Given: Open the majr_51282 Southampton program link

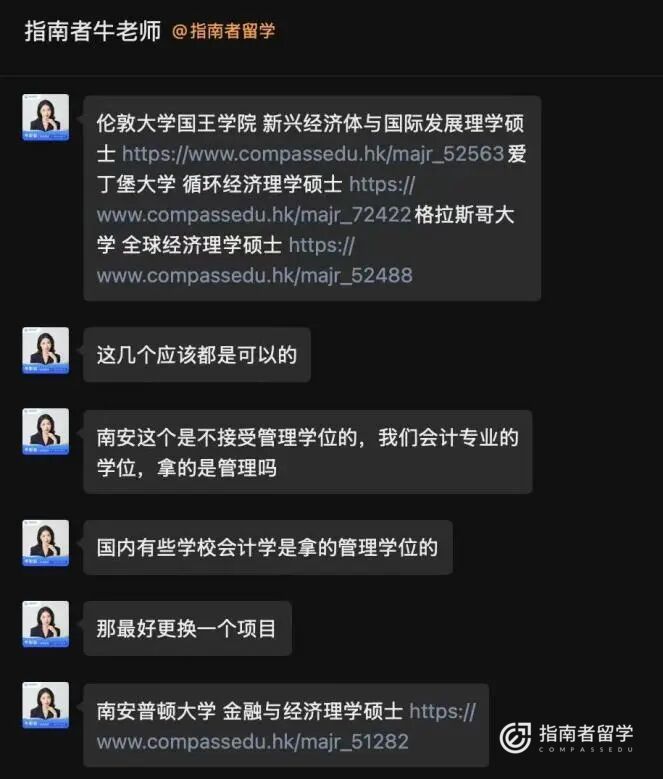Looking at the screenshot, I should coord(252,742).
